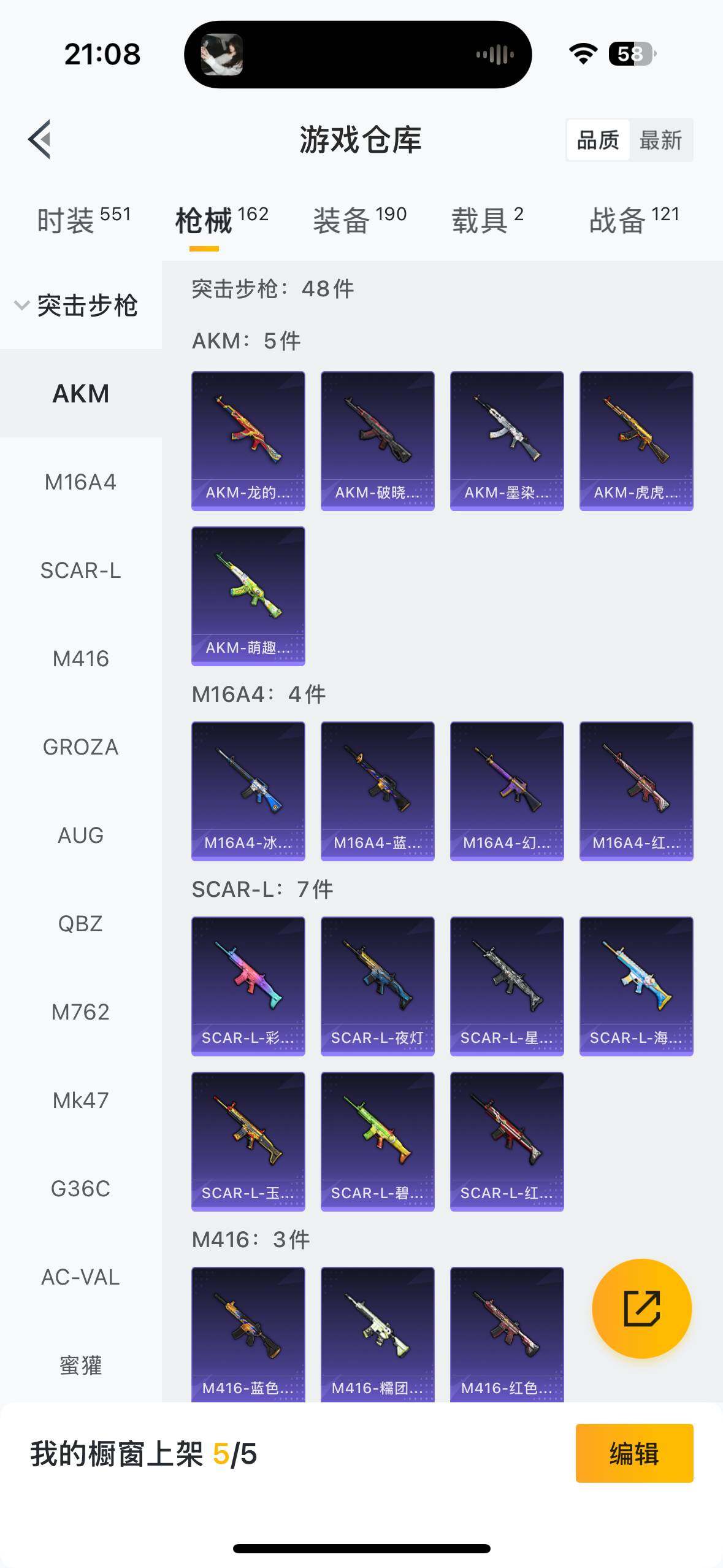Switch to the 时装 tab

83,220
